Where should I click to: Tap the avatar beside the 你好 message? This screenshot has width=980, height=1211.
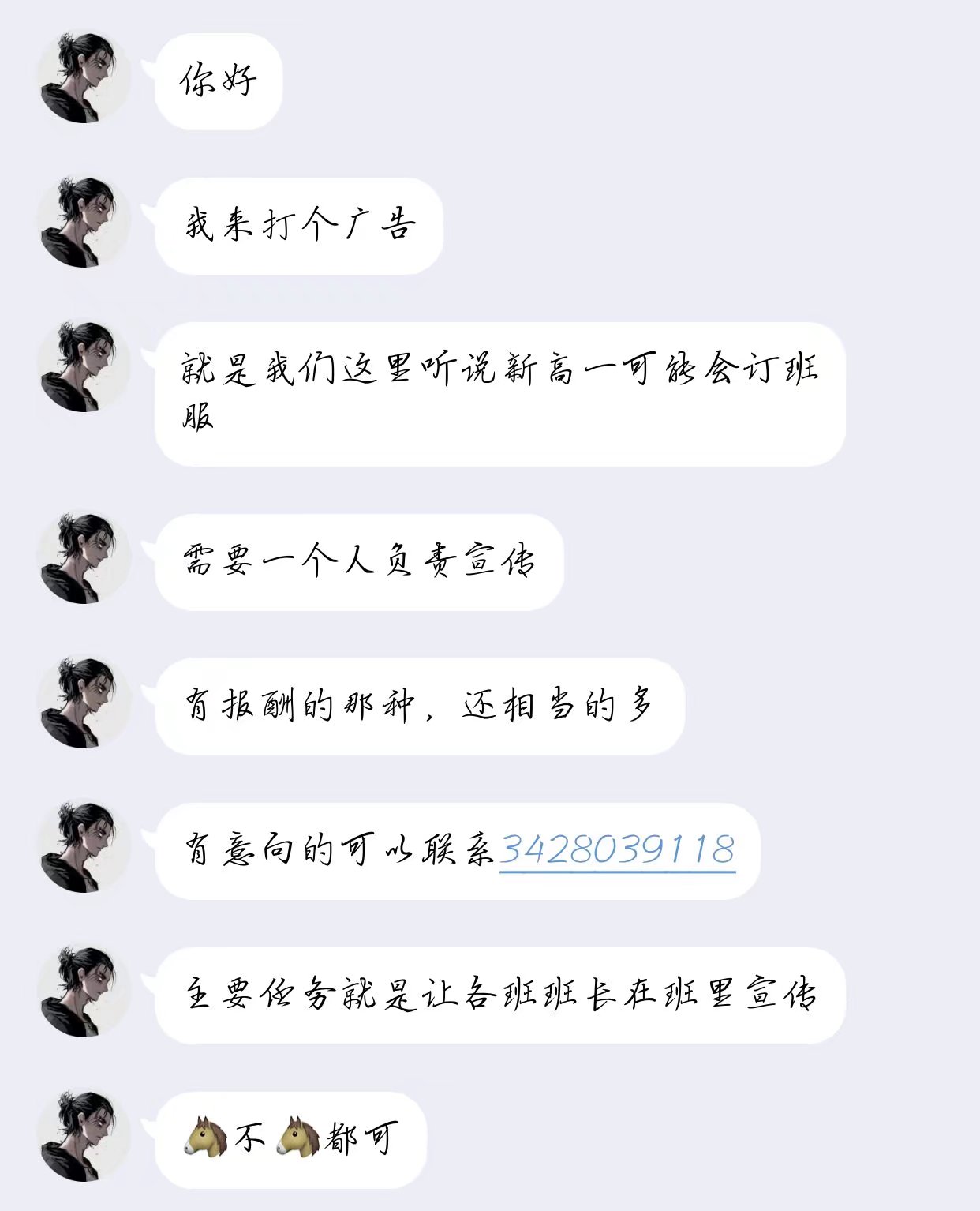click(84, 77)
